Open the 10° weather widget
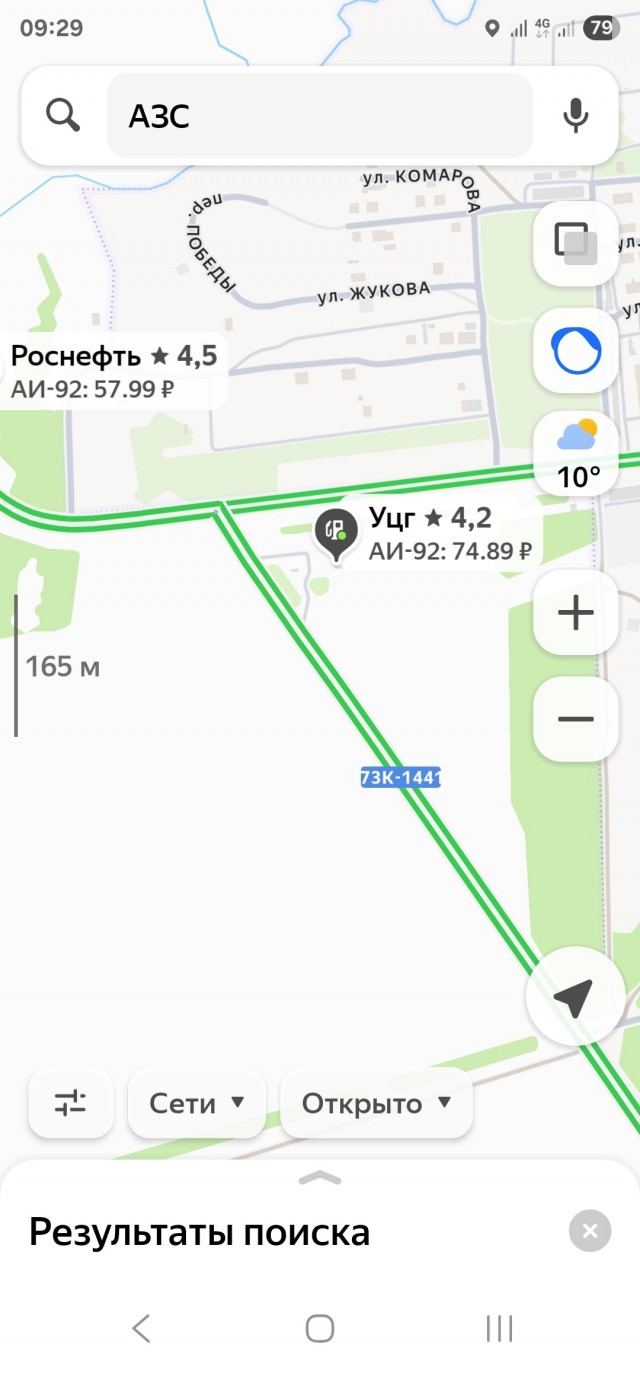Viewport: 640px width, 1373px height. coord(577,454)
